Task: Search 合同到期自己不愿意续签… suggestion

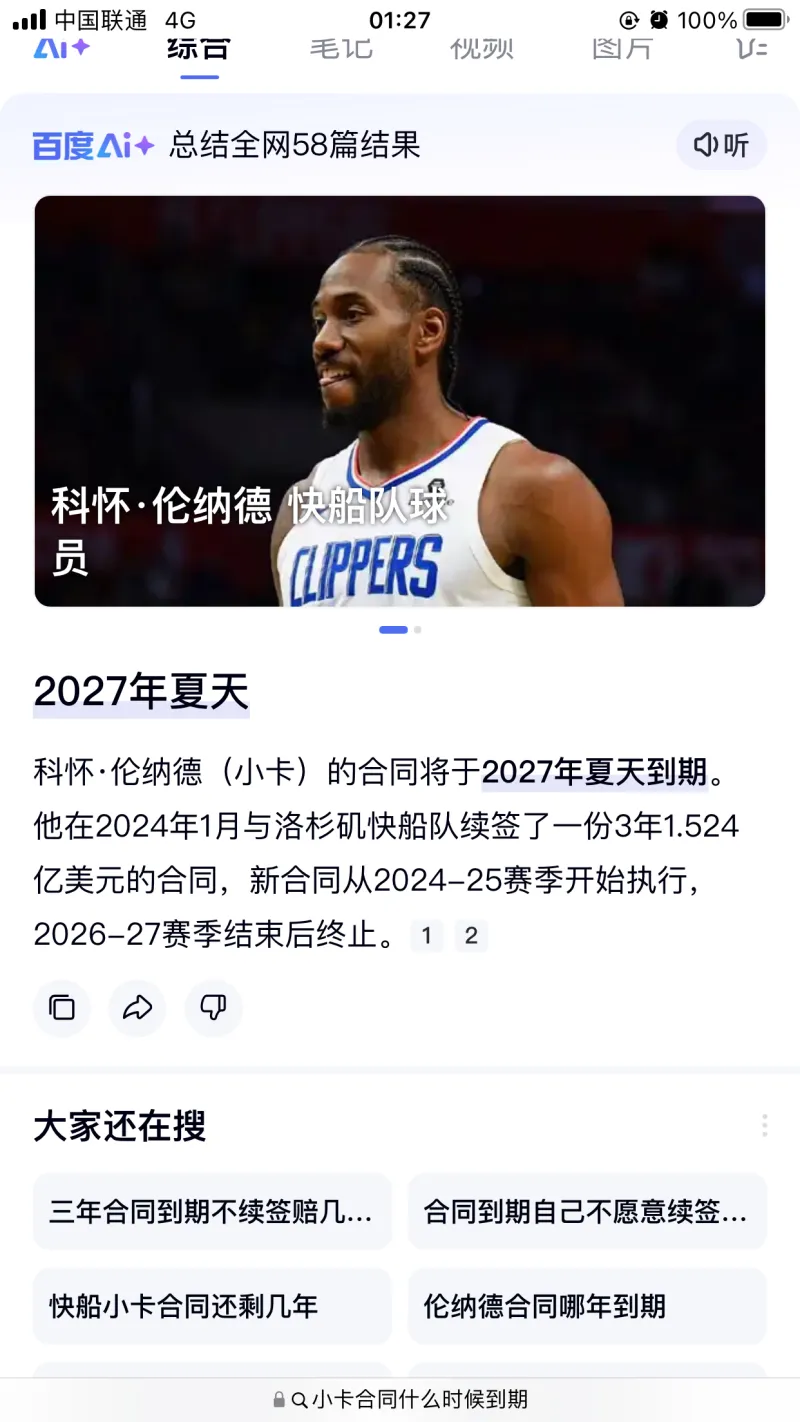Action: [x=587, y=1212]
